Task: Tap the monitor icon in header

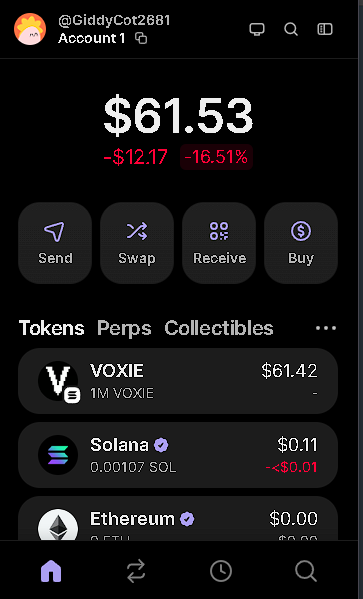Action: 257,29
